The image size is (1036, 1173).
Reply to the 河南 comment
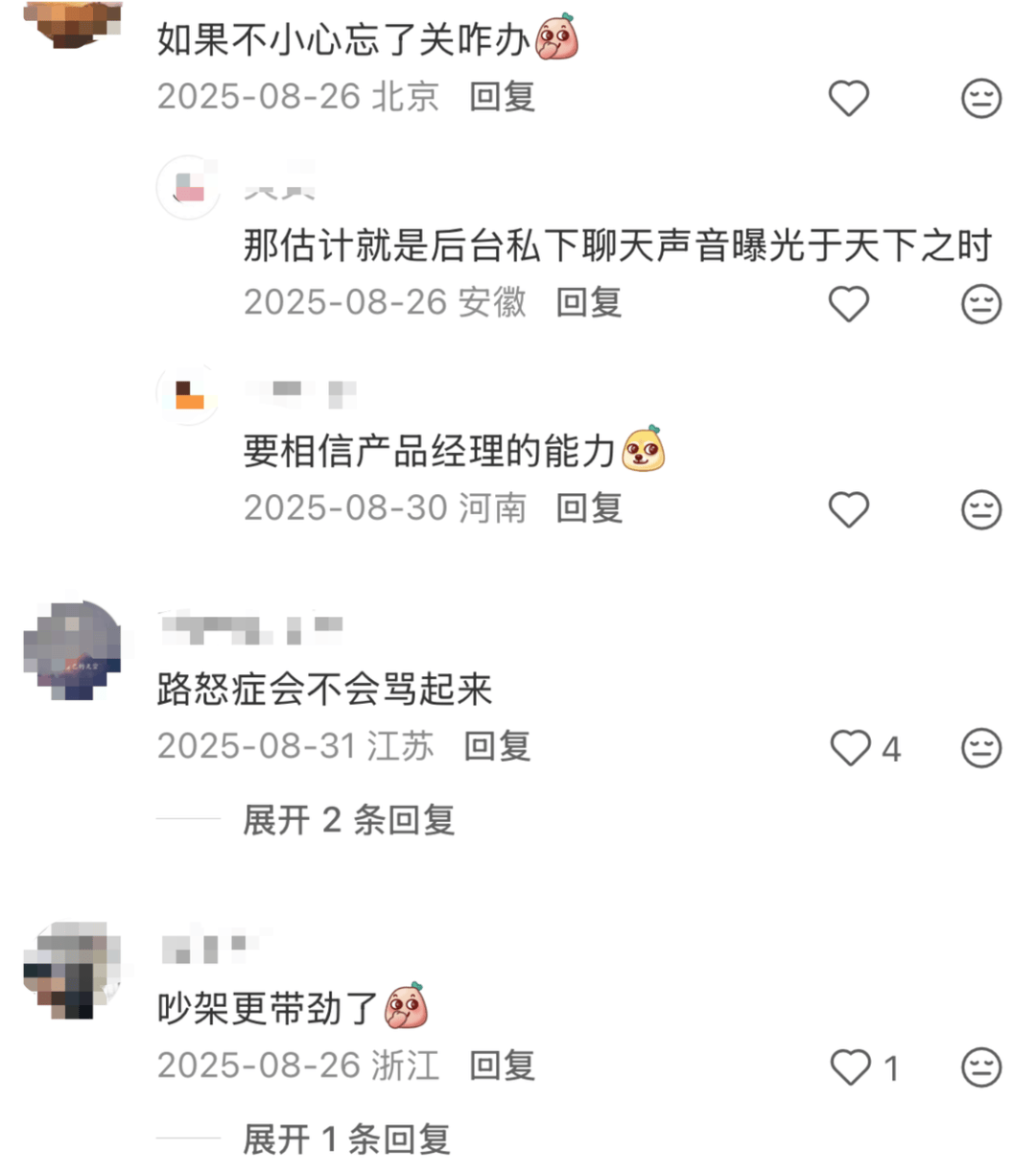point(589,507)
